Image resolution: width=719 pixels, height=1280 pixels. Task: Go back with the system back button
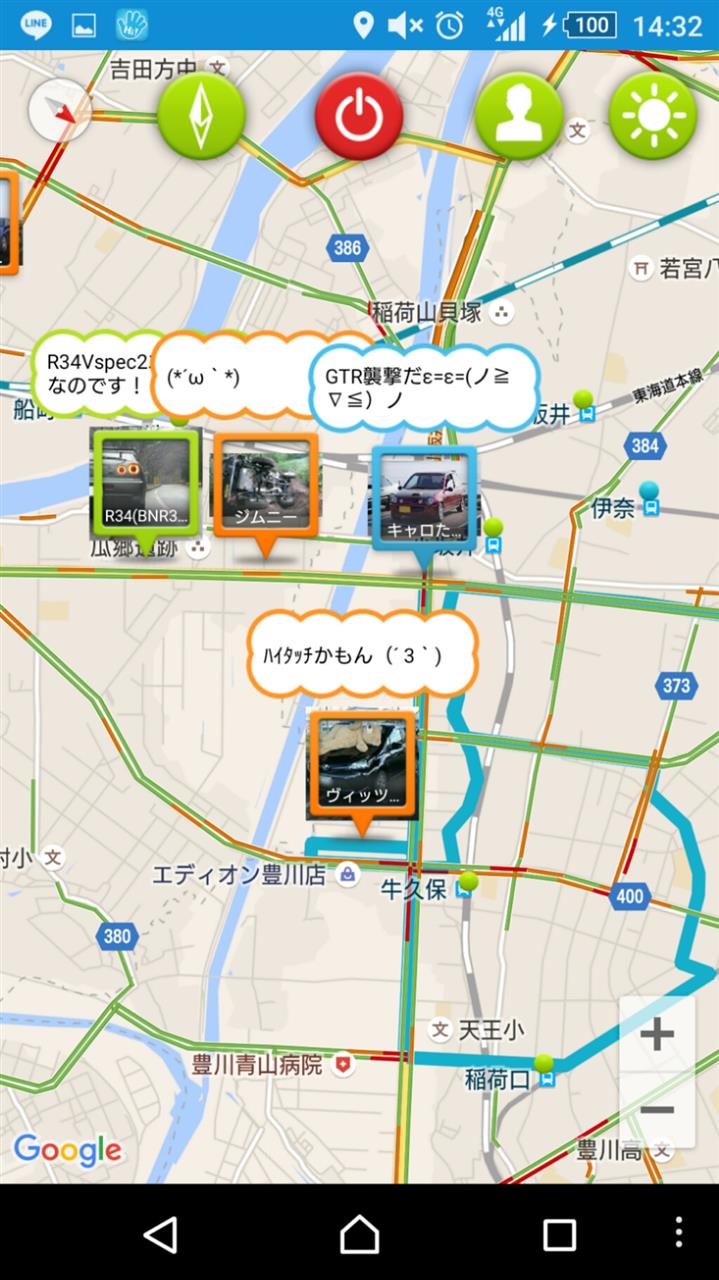(160, 1234)
